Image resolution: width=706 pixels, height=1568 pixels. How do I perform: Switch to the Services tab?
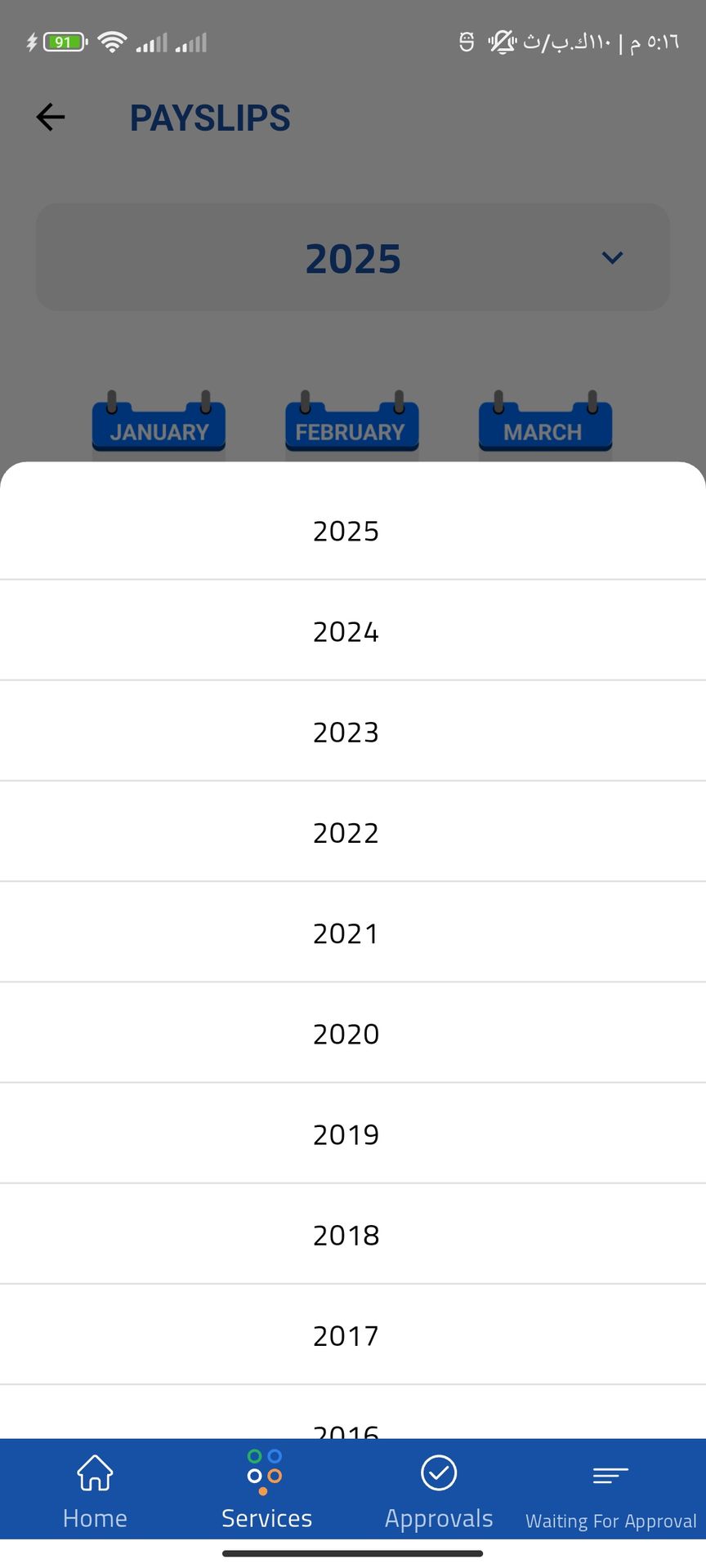pyautogui.click(x=266, y=1490)
